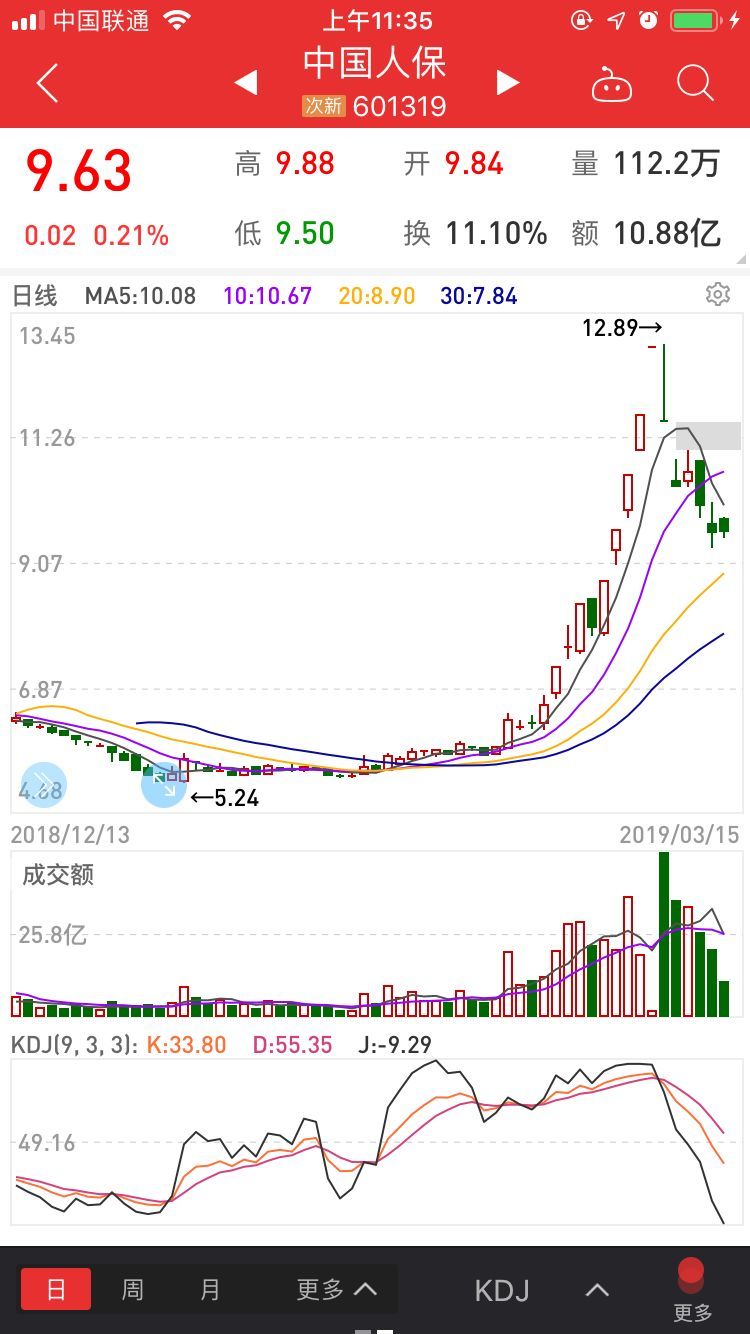Tap KDJ to change the indicator

[503, 1290]
